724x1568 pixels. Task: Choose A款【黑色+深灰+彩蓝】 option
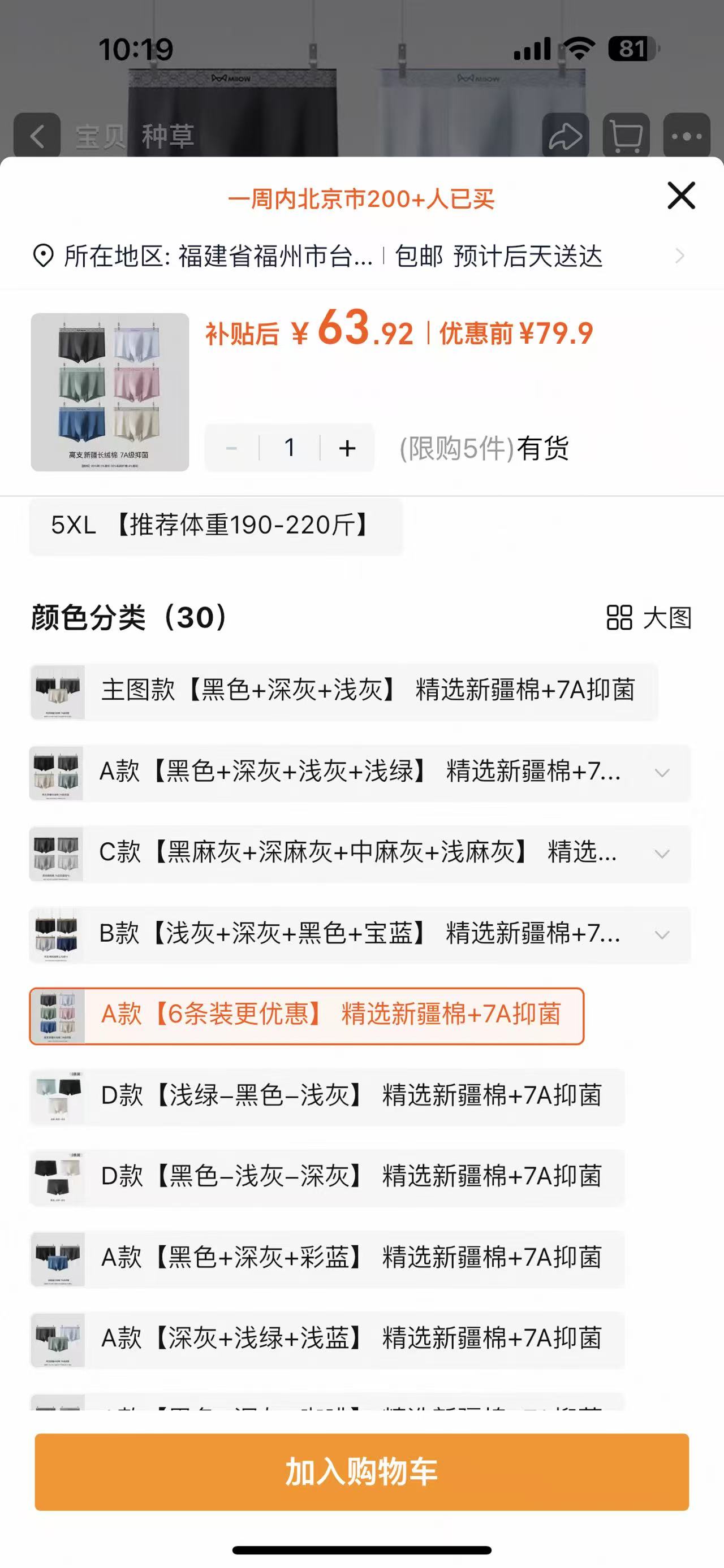pyautogui.click(x=327, y=1258)
